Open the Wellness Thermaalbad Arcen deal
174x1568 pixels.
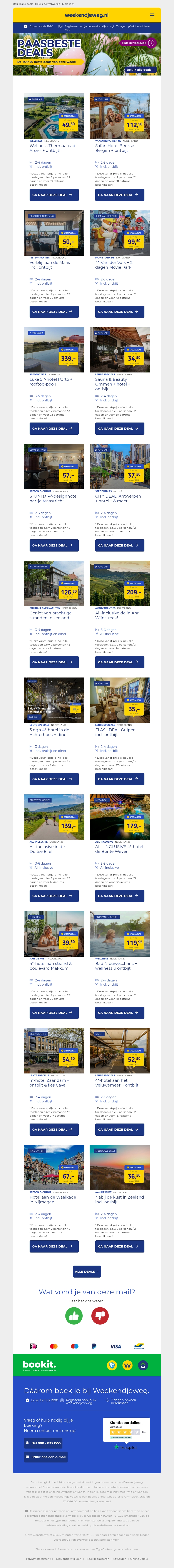coord(54,195)
